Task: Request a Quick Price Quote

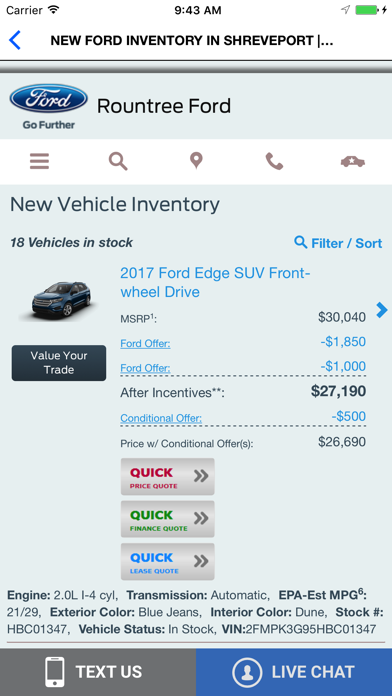Action: (168, 477)
